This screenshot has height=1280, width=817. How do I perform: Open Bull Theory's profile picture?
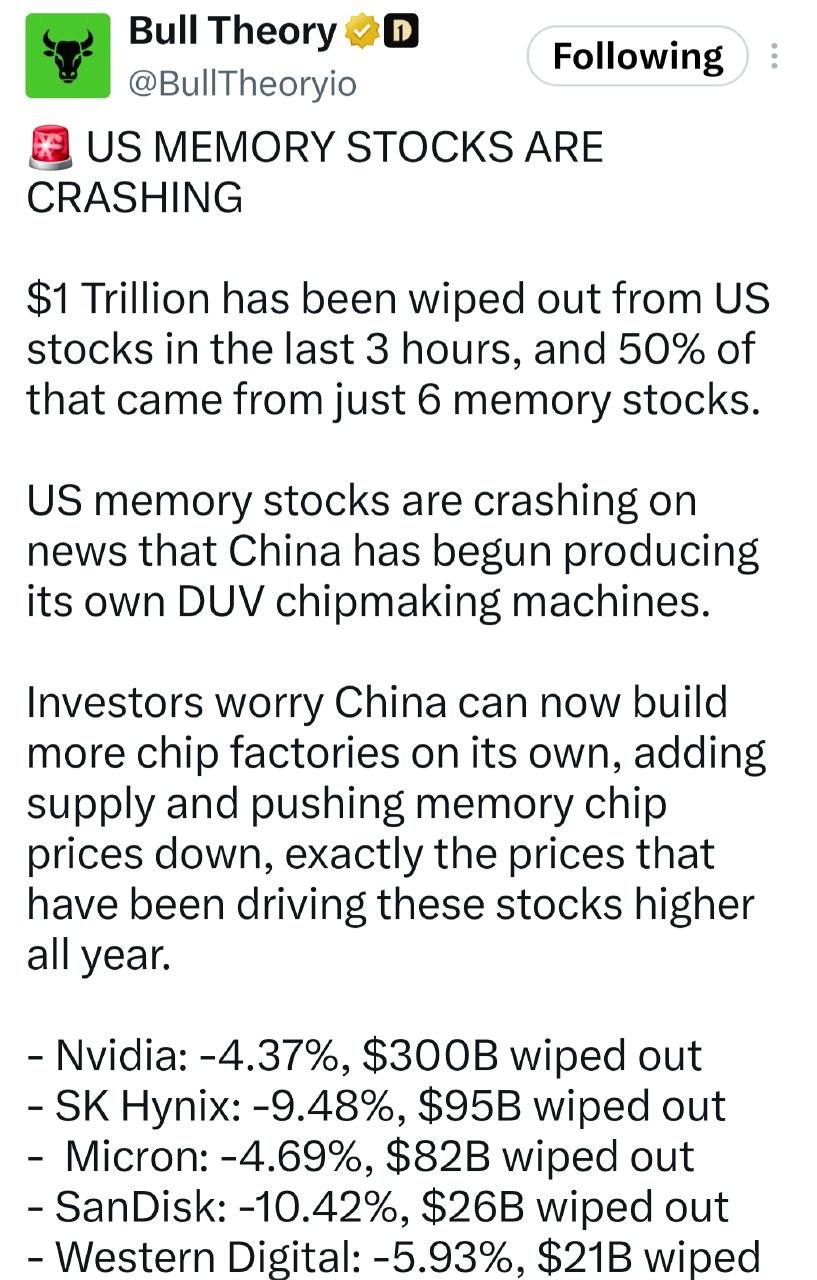point(68,55)
